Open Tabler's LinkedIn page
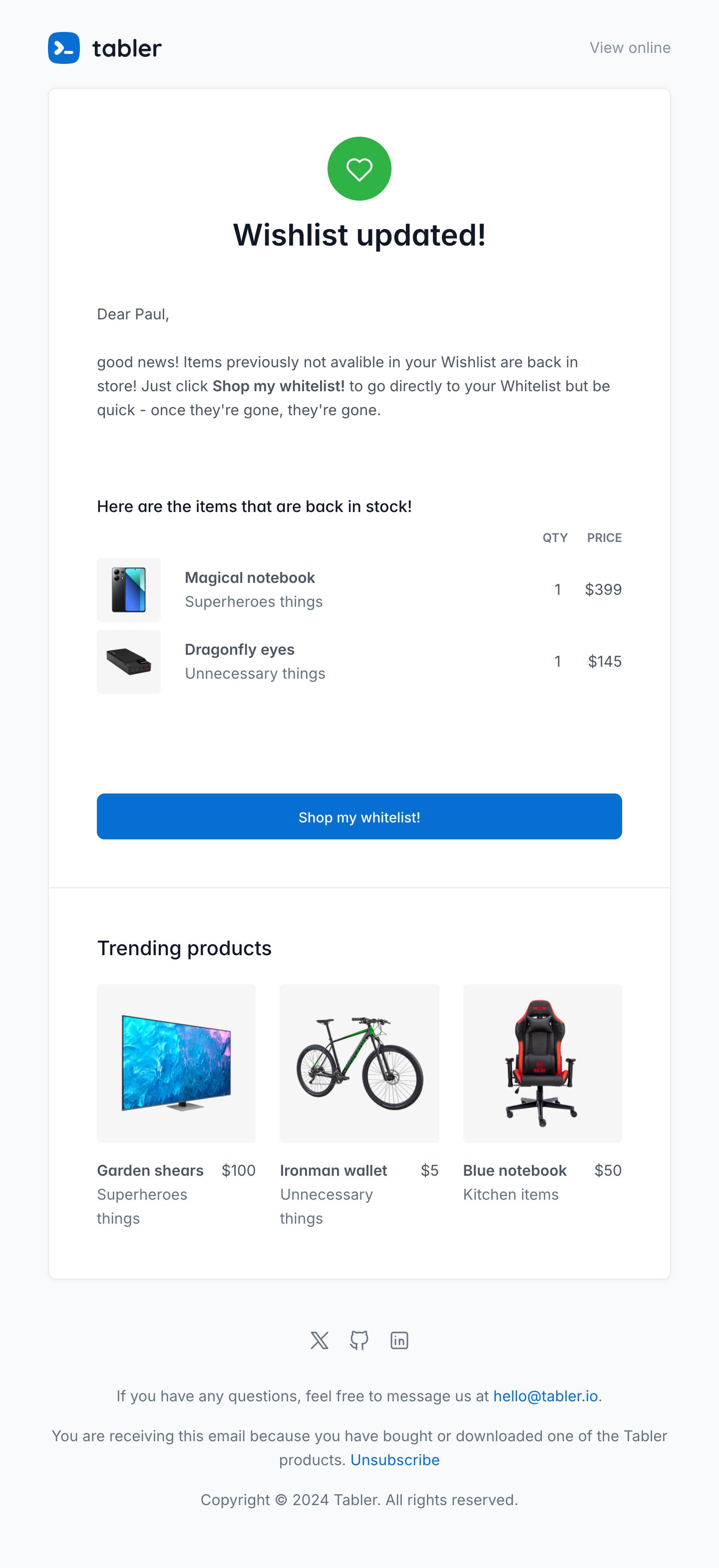Image resolution: width=719 pixels, height=1568 pixels. coord(399,1340)
